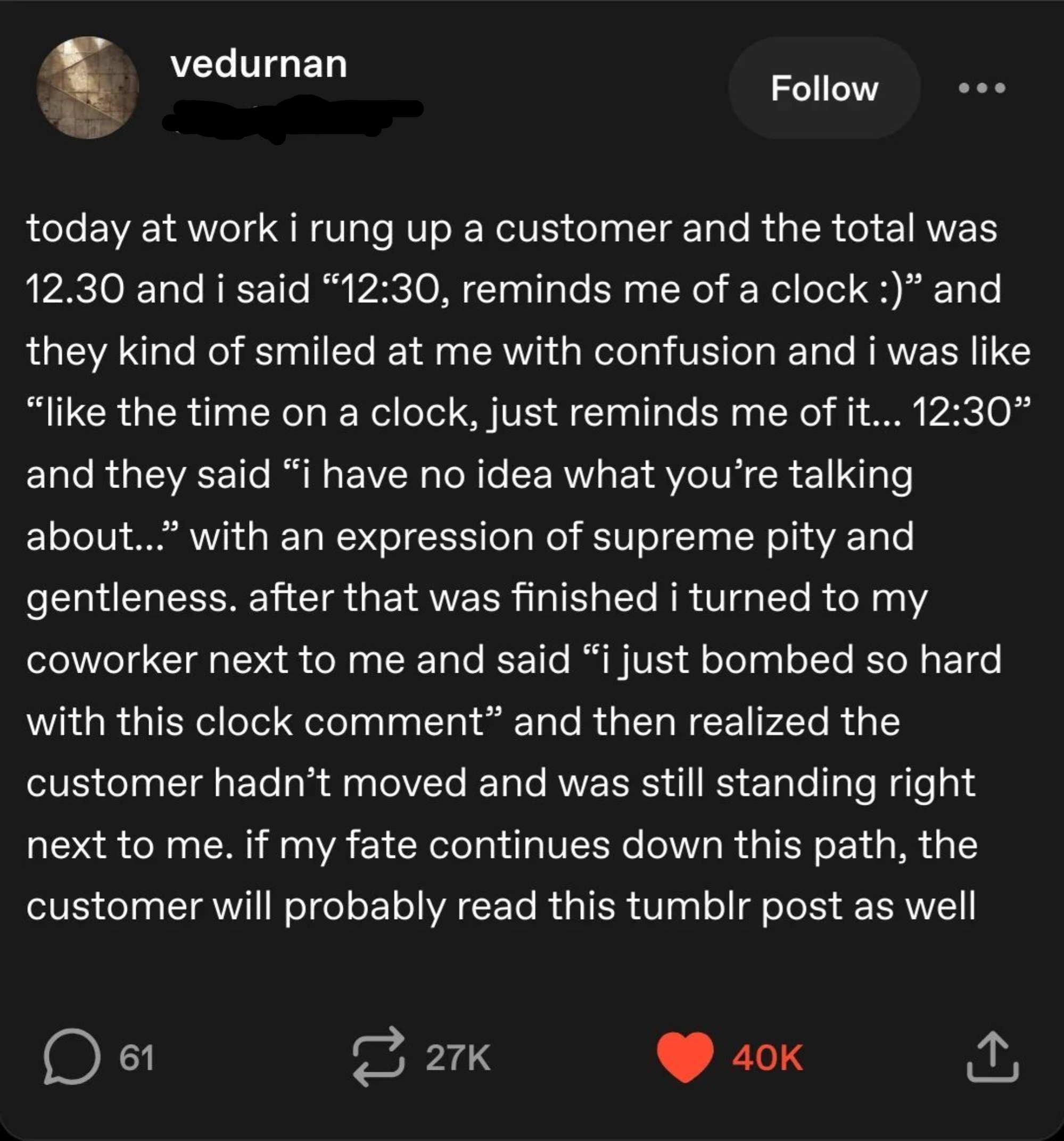
Task: Open the vedurnan username link
Action: coord(259,63)
